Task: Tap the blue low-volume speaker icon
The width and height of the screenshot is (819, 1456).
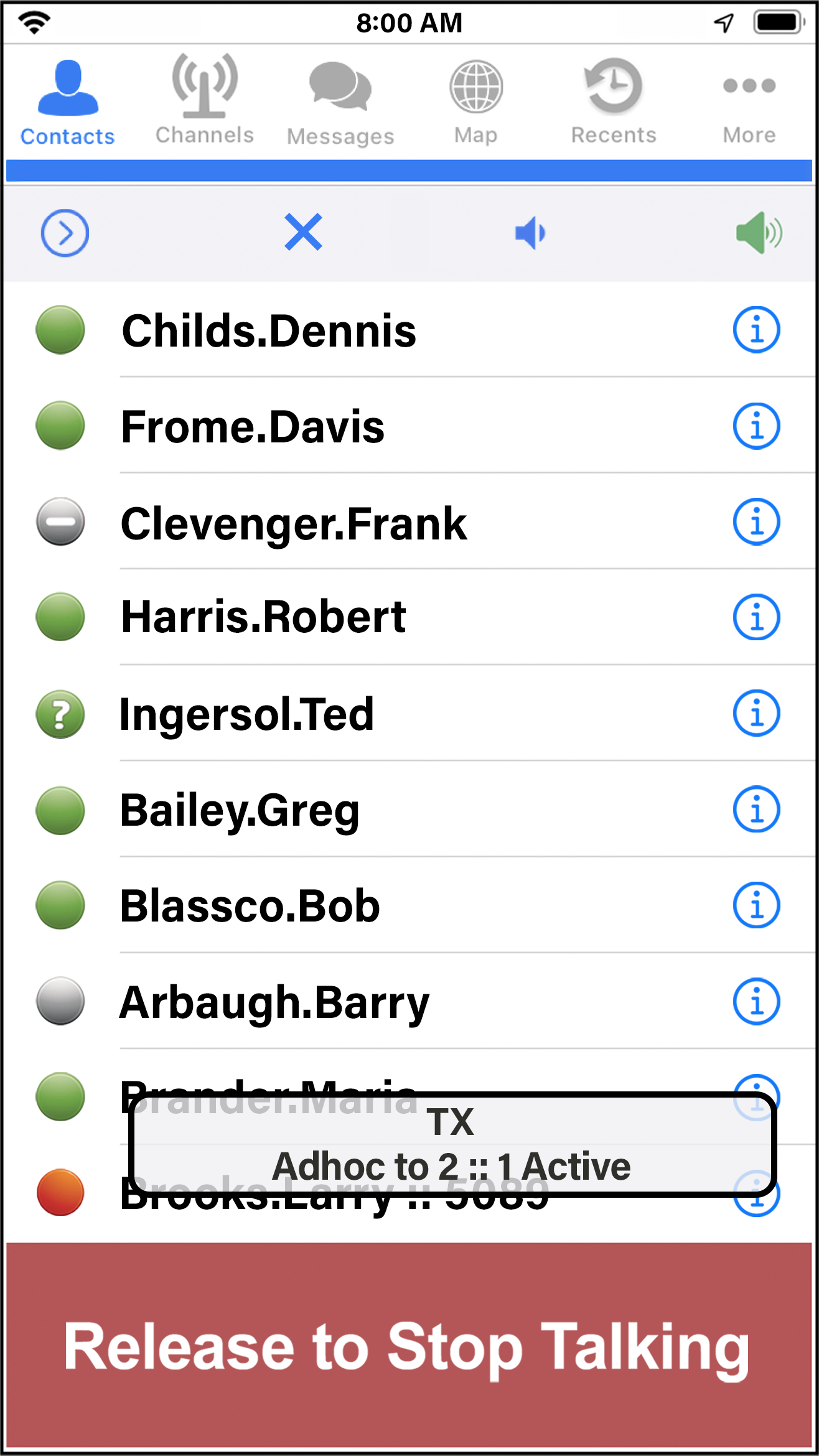Action: (530, 233)
